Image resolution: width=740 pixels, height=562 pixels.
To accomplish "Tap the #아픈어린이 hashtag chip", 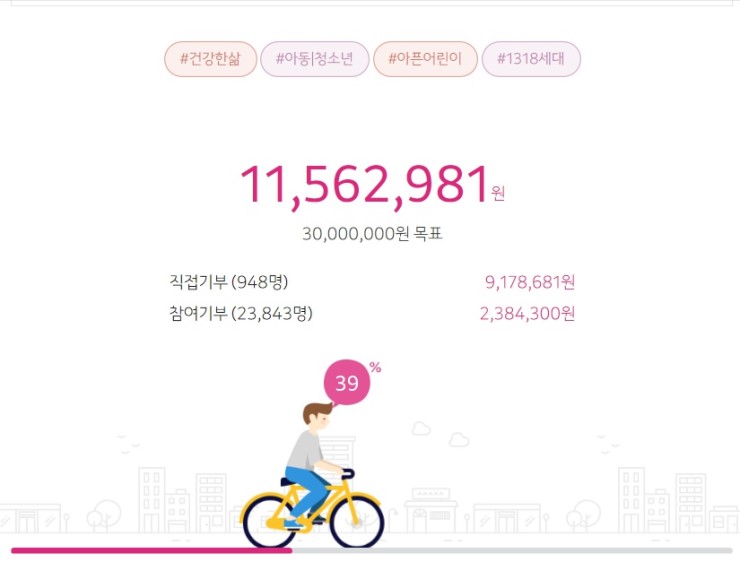I will click(424, 59).
